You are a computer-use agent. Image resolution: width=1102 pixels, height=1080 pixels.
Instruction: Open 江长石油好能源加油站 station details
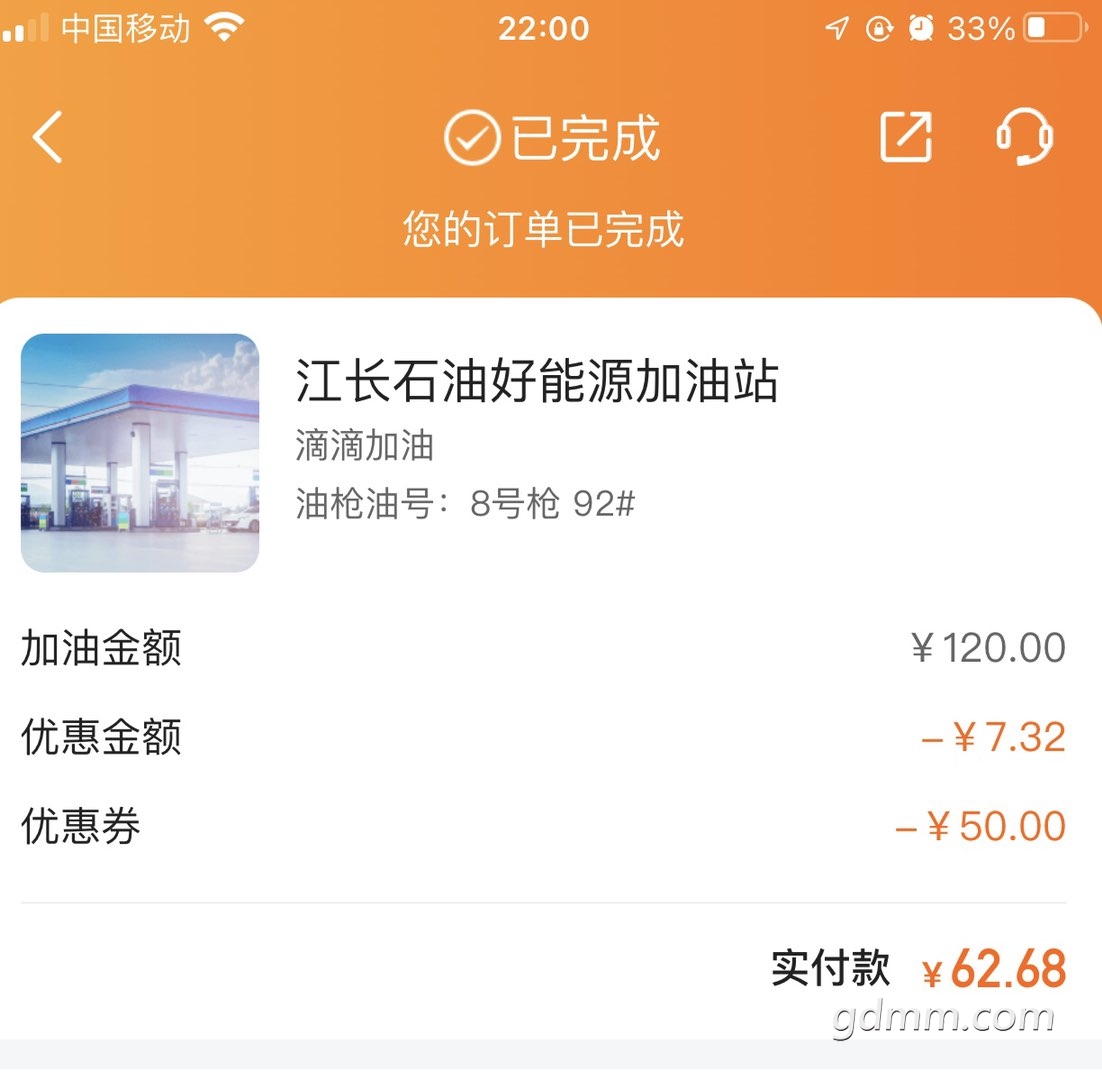[x=537, y=383]
